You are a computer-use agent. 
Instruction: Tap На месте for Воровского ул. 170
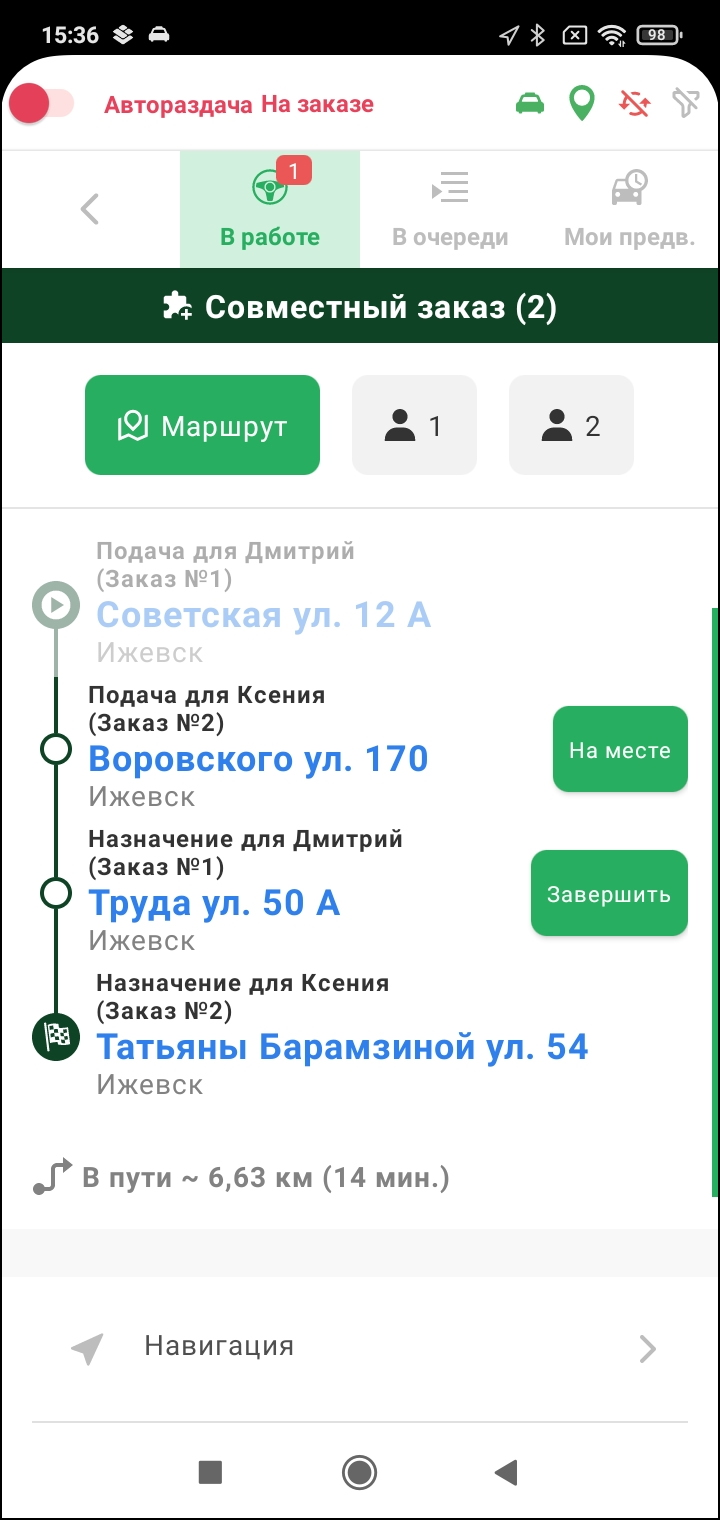pyautogui.click(x=620, y=750)
